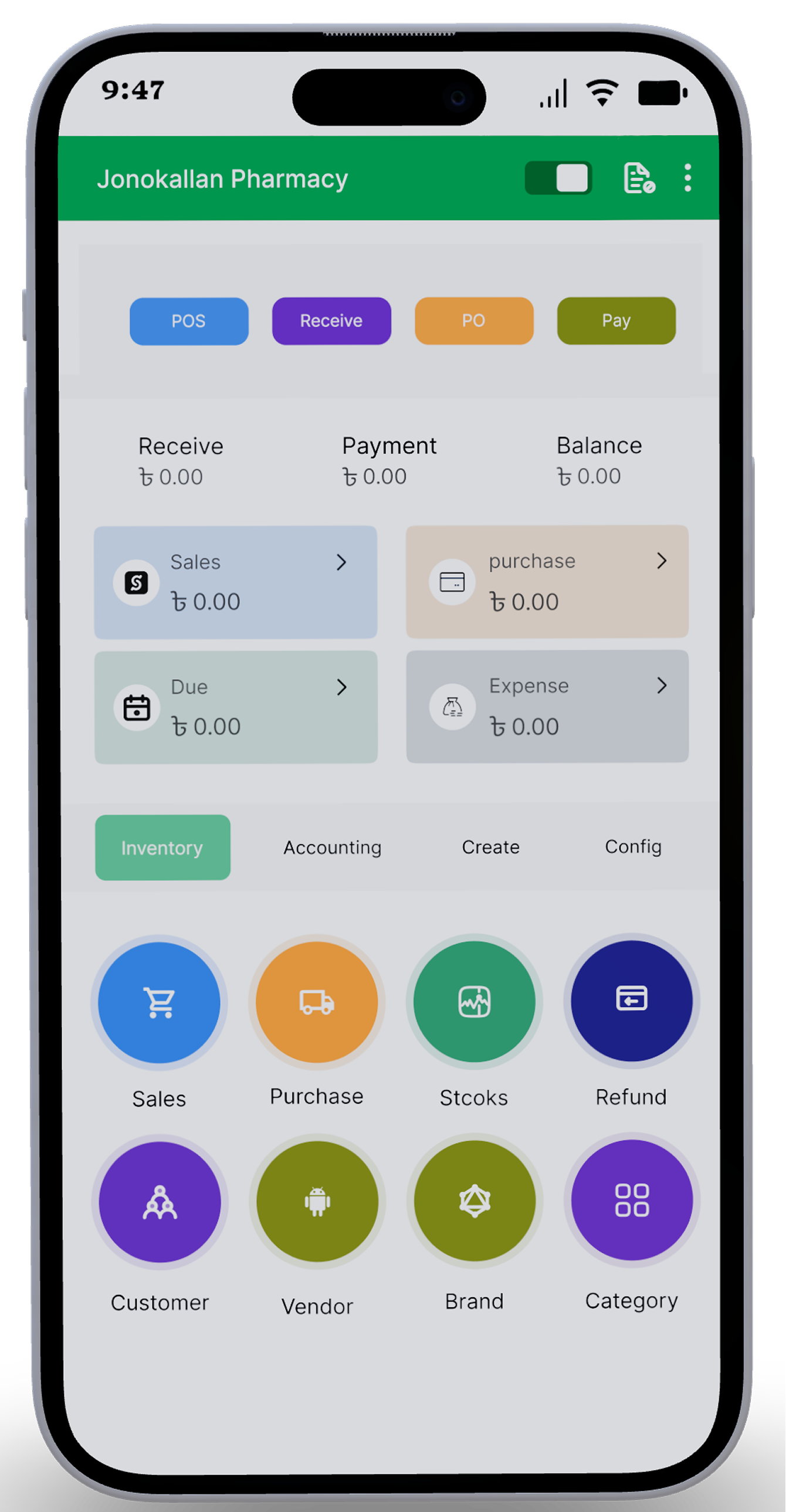The height and width of the screenshot is (1512, 786).
Task: Open the document check icon
Action: point(638,178)
